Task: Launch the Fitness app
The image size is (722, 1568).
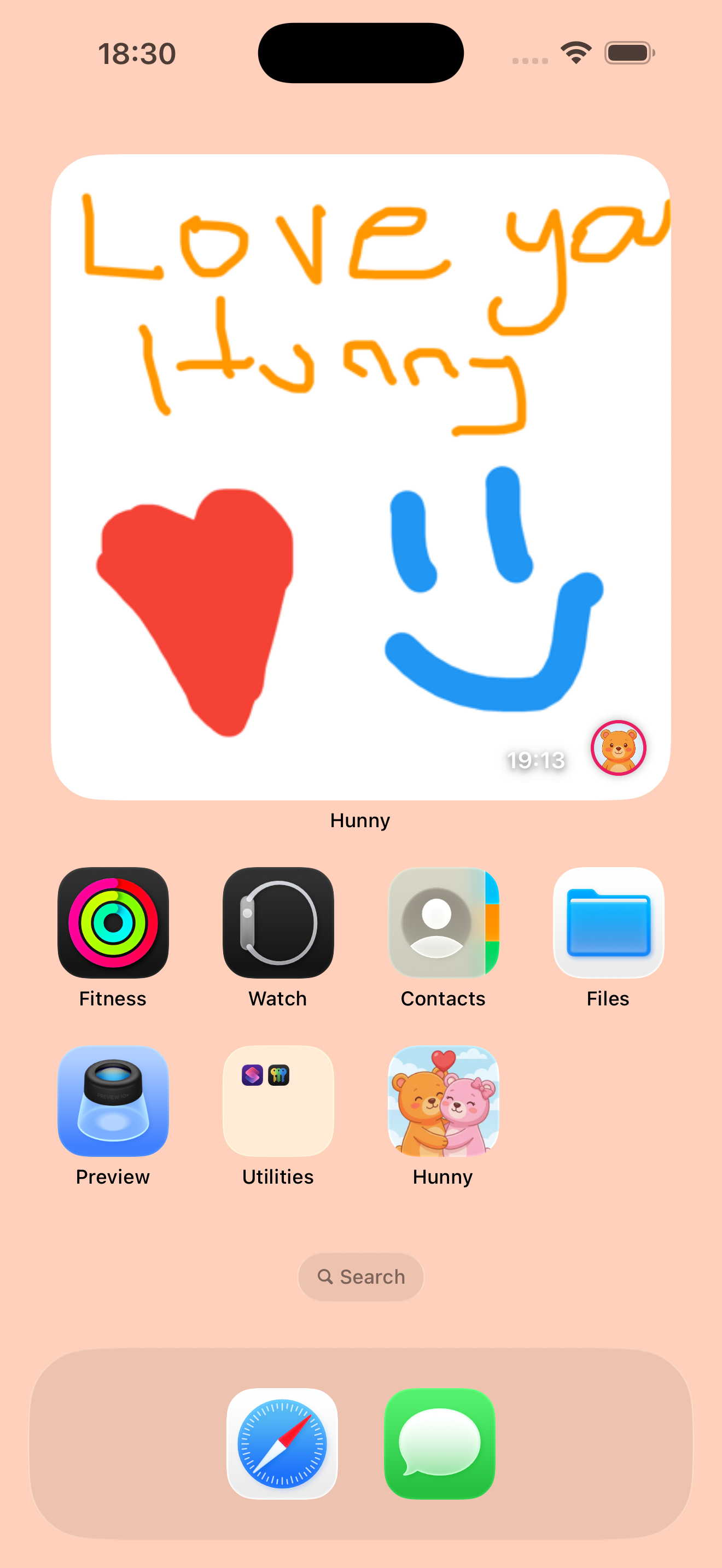Action: [113, 922]
